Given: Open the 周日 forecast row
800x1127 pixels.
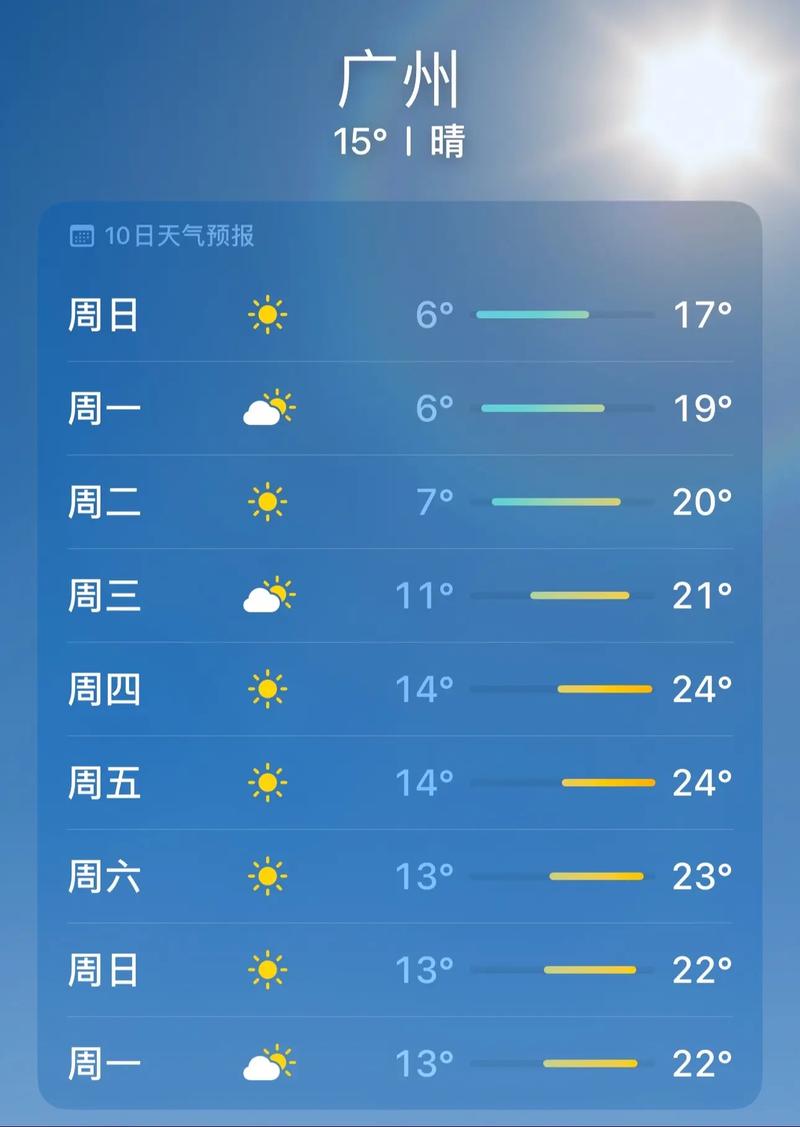Looking at the screenshot, I should coord(400,314).
